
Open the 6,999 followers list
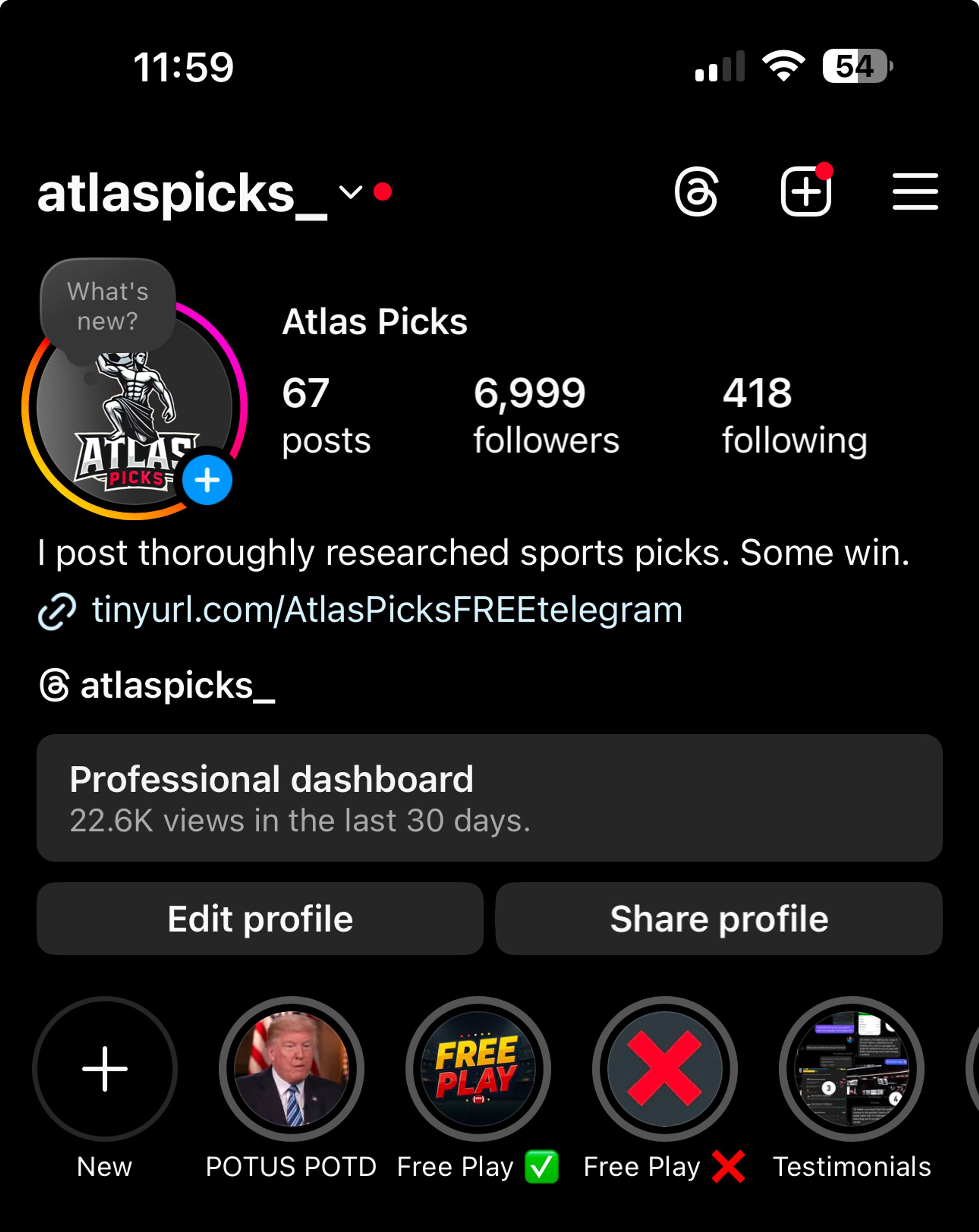point(545,415)
